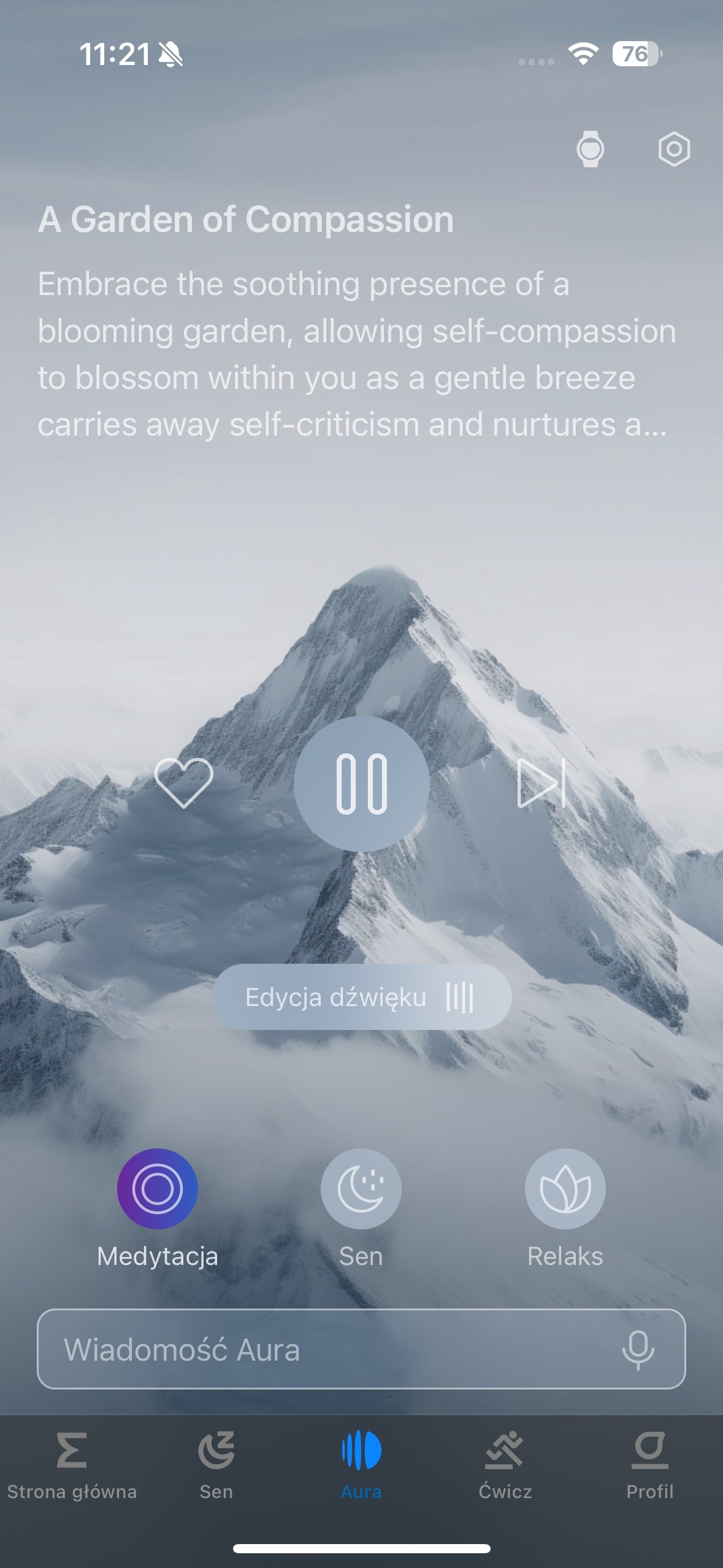
Task: Tap the microphone for voice input
Action: (638, 1350)
